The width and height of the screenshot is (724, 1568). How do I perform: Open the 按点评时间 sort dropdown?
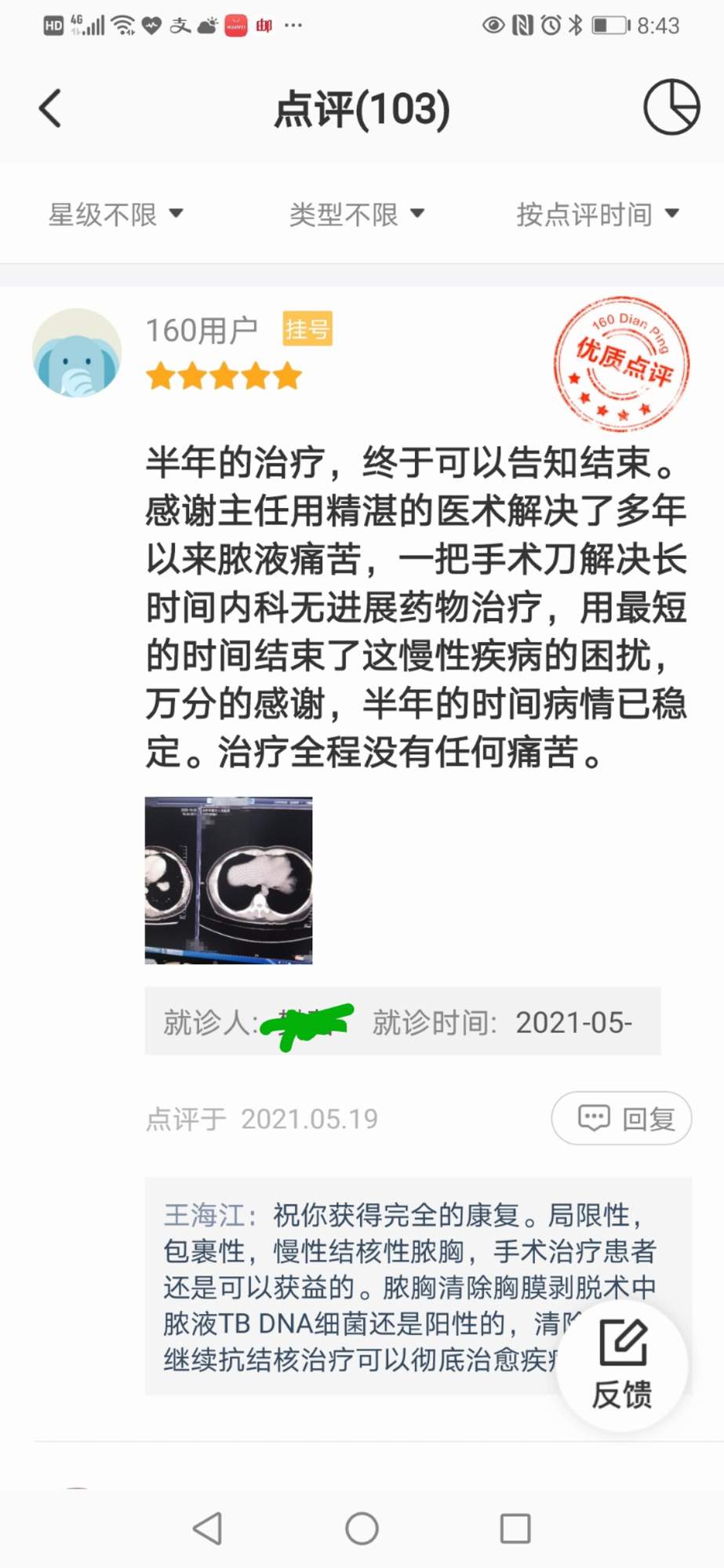pyautogui.click(x=598, y=214)
